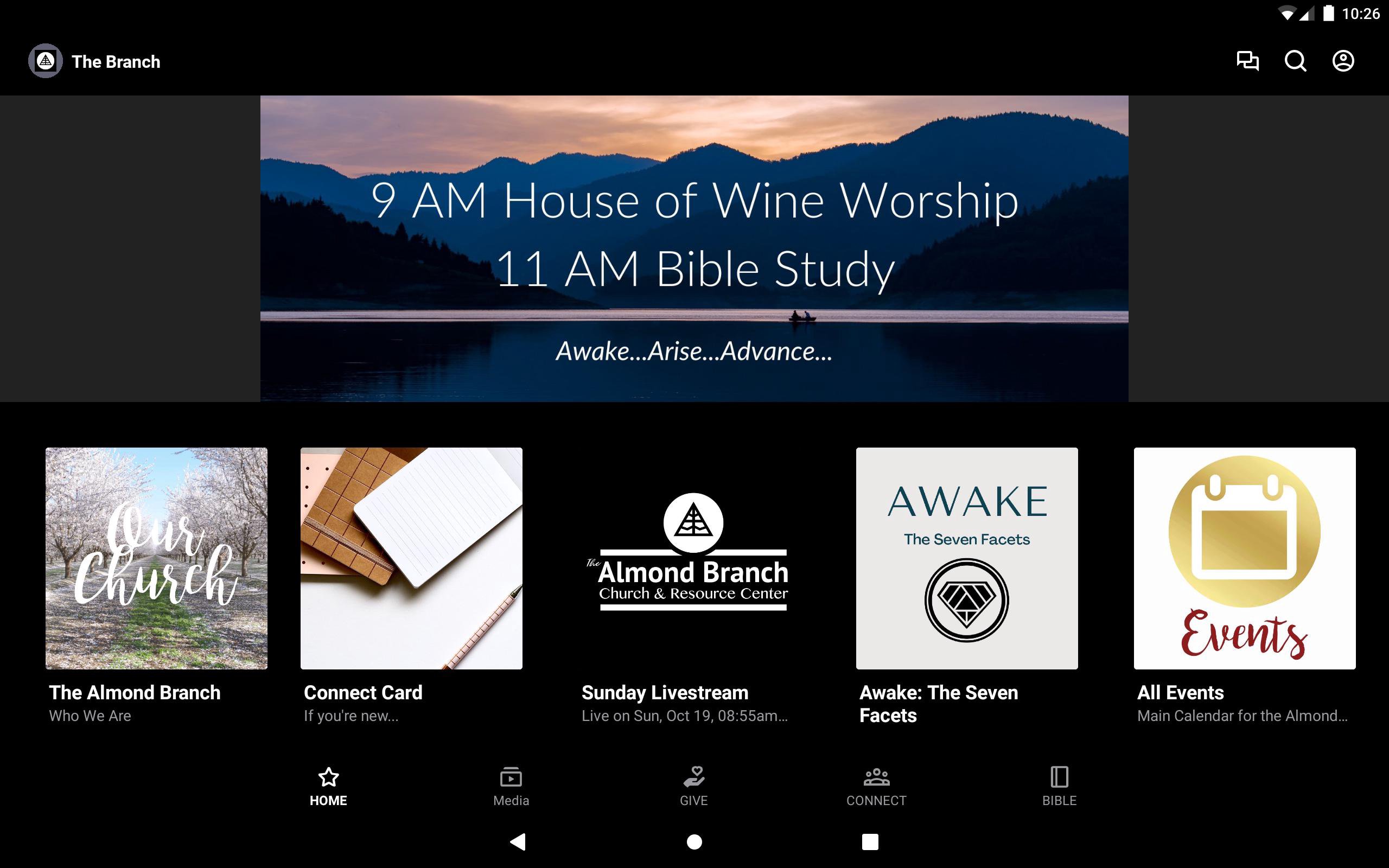1389x868 pixels.
Task: Open the messages chat icon
Action: [x=1247, y=61]
